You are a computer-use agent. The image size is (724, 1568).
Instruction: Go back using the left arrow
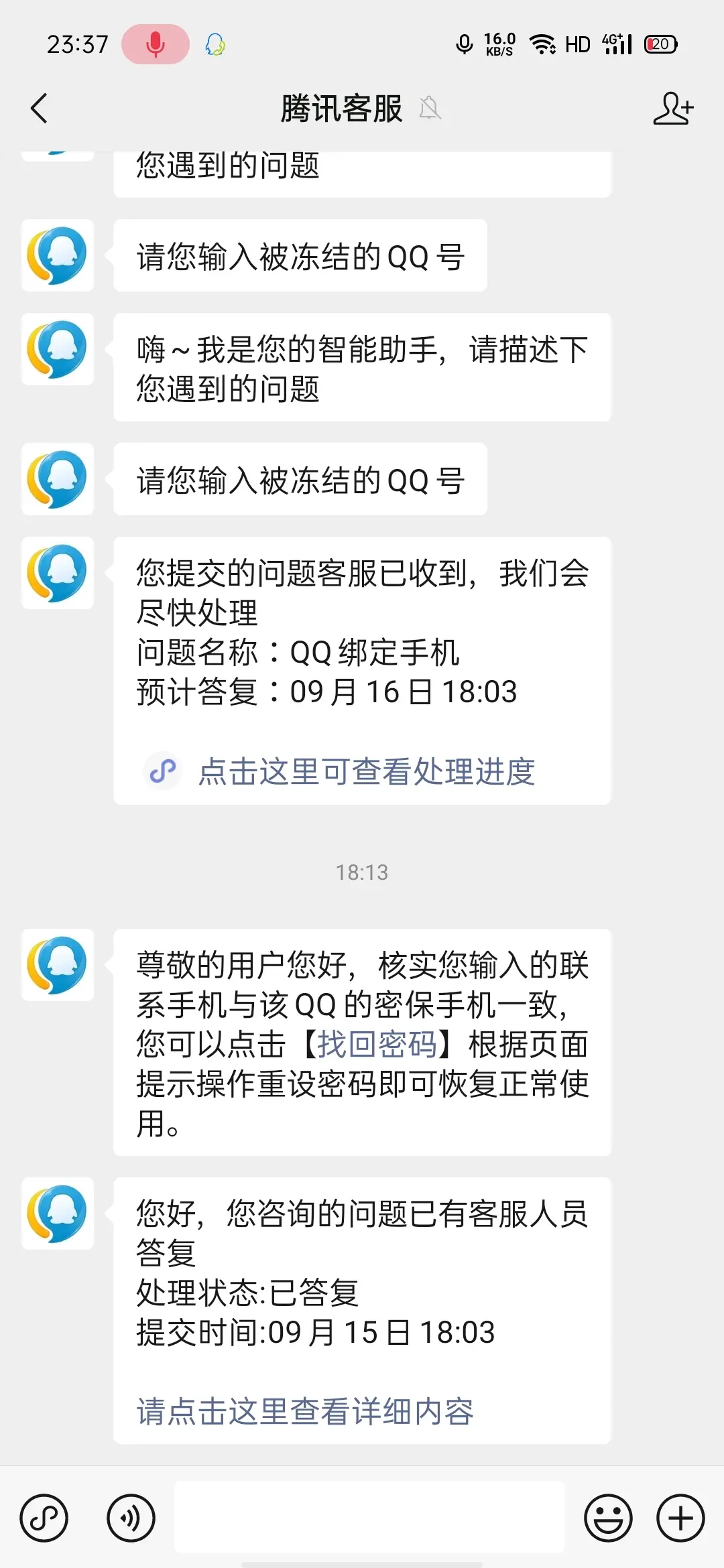(x=38, y=109)
